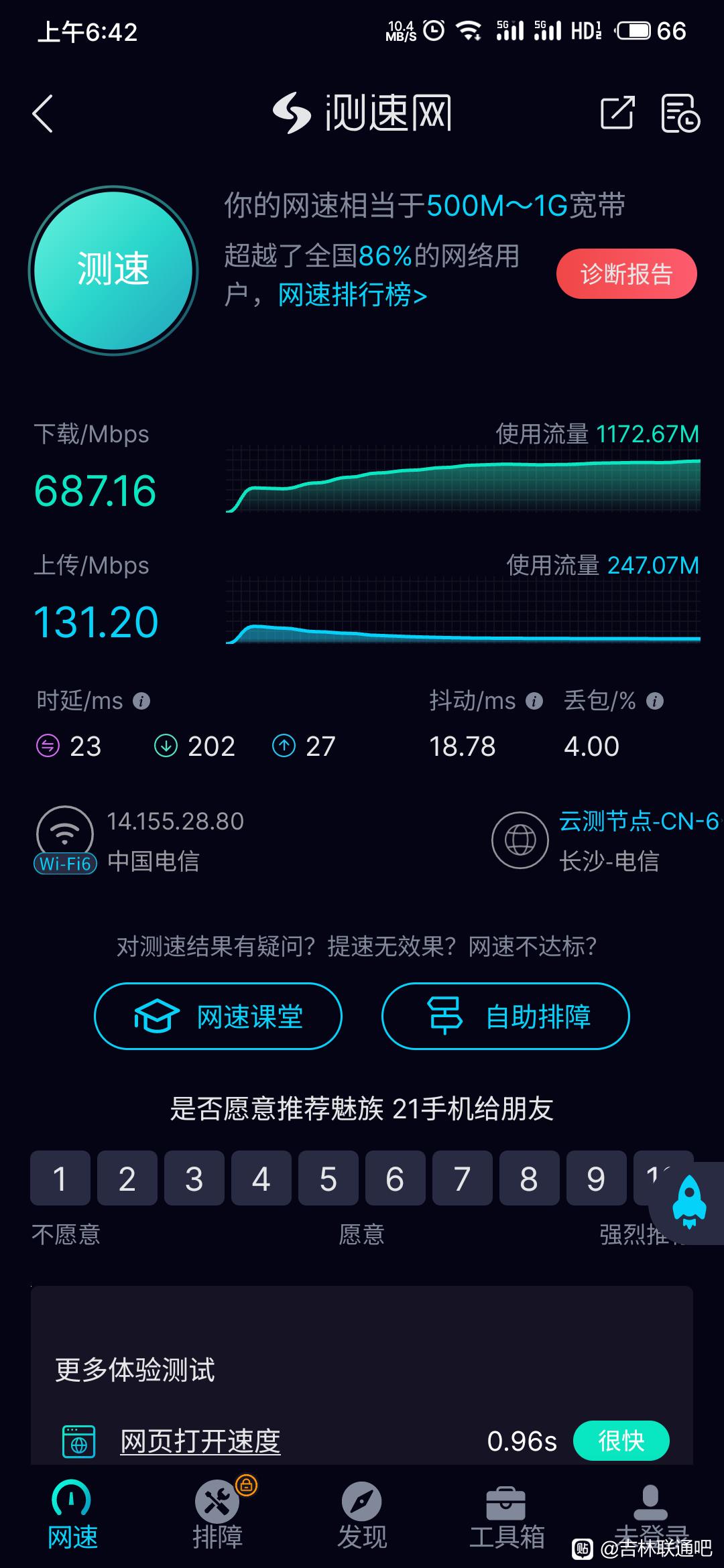724x1568 pixels.
Task: Switch to the 排障 tab
Action: pyautogui.click(x=218, y=1515)
